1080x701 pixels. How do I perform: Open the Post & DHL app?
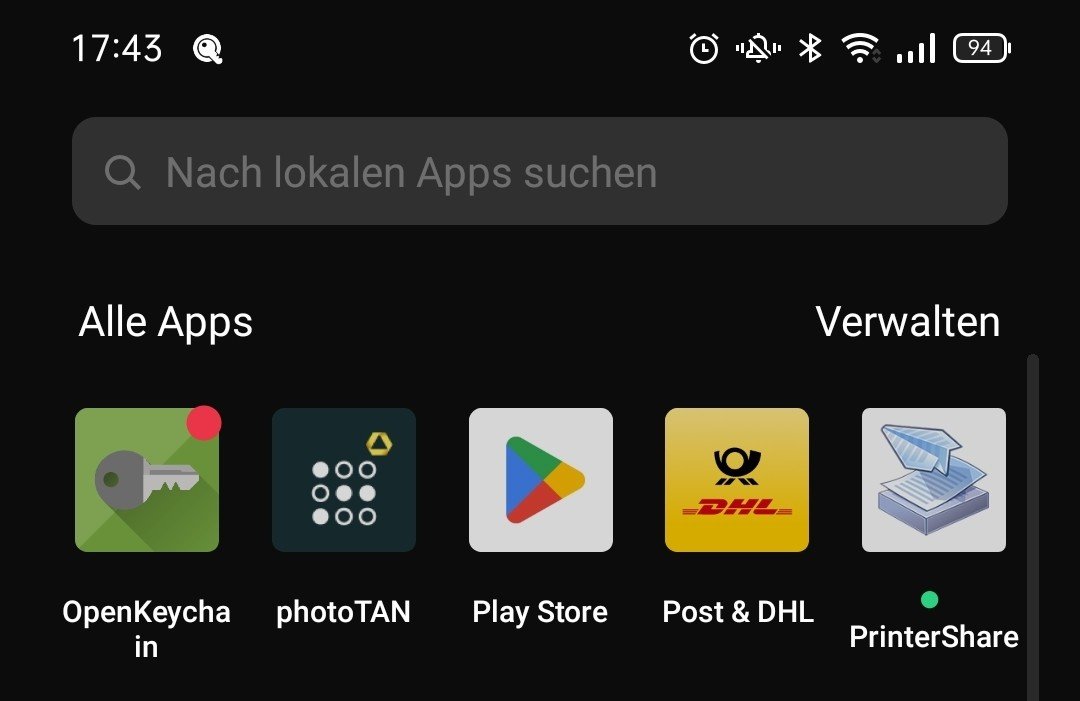[737, 480]
